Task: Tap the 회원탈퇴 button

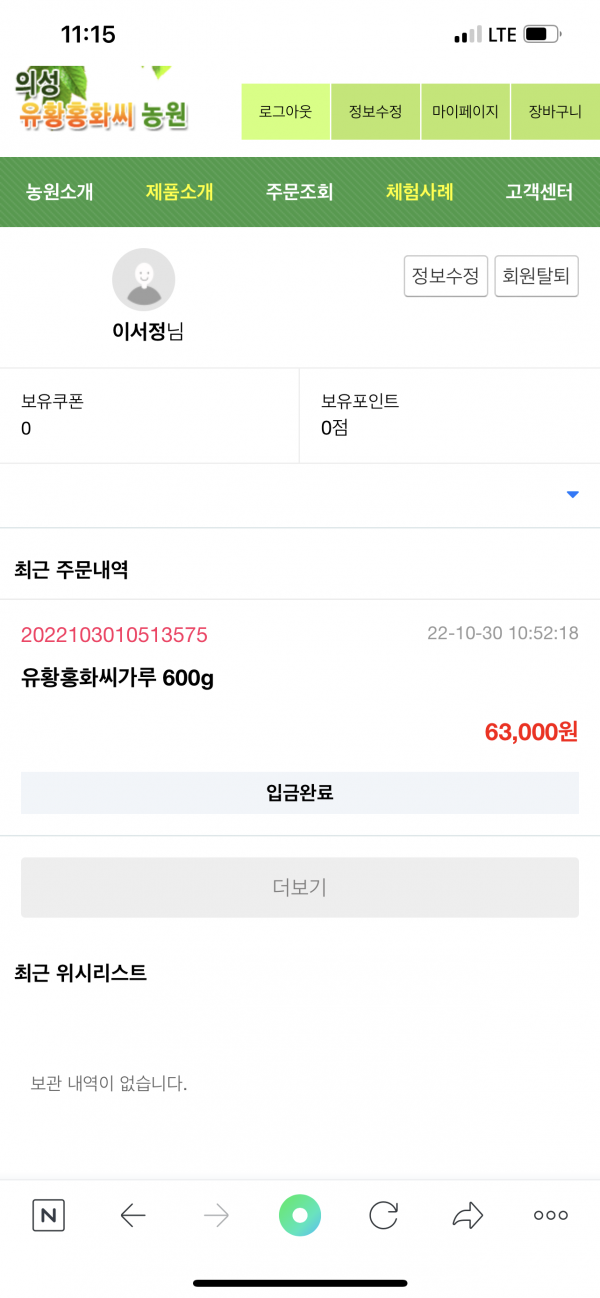Action: (537, 276)
